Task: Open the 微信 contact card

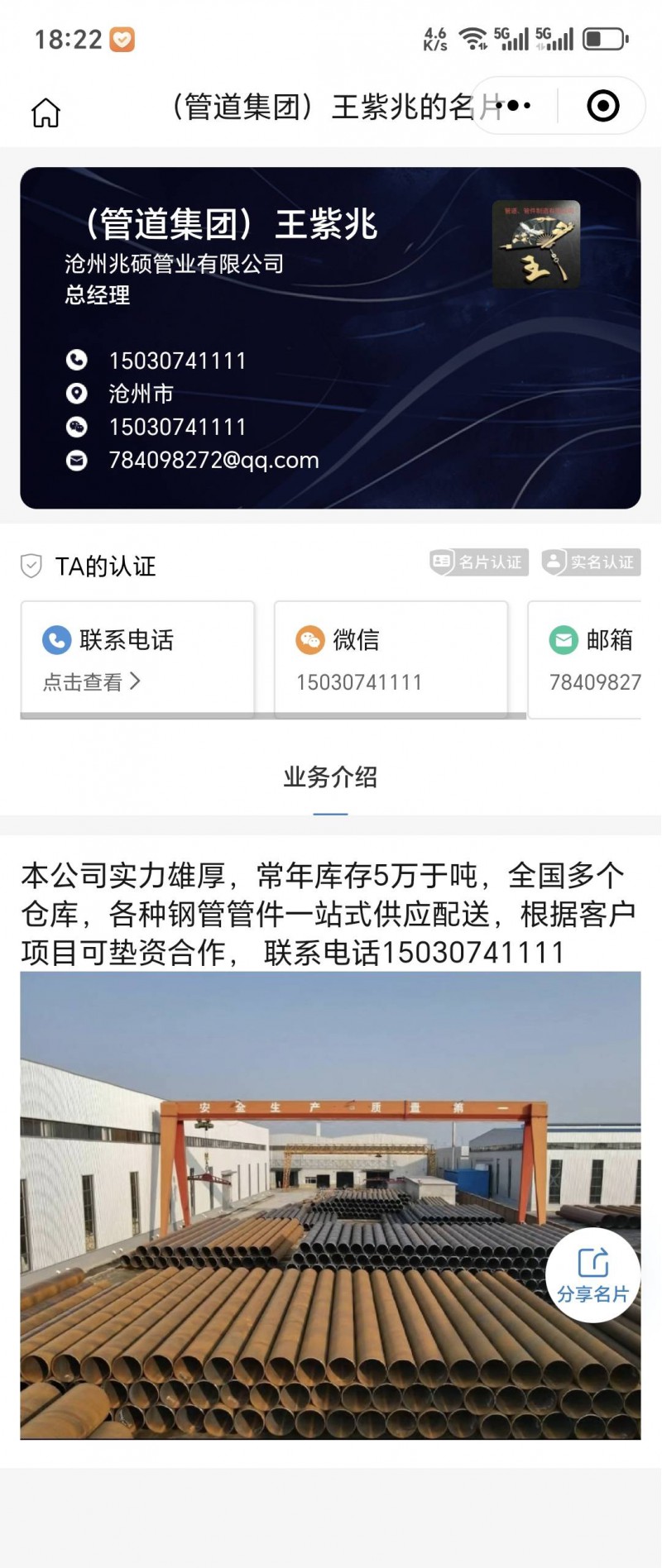Action: pyautogui.click(x=391, y=659)
